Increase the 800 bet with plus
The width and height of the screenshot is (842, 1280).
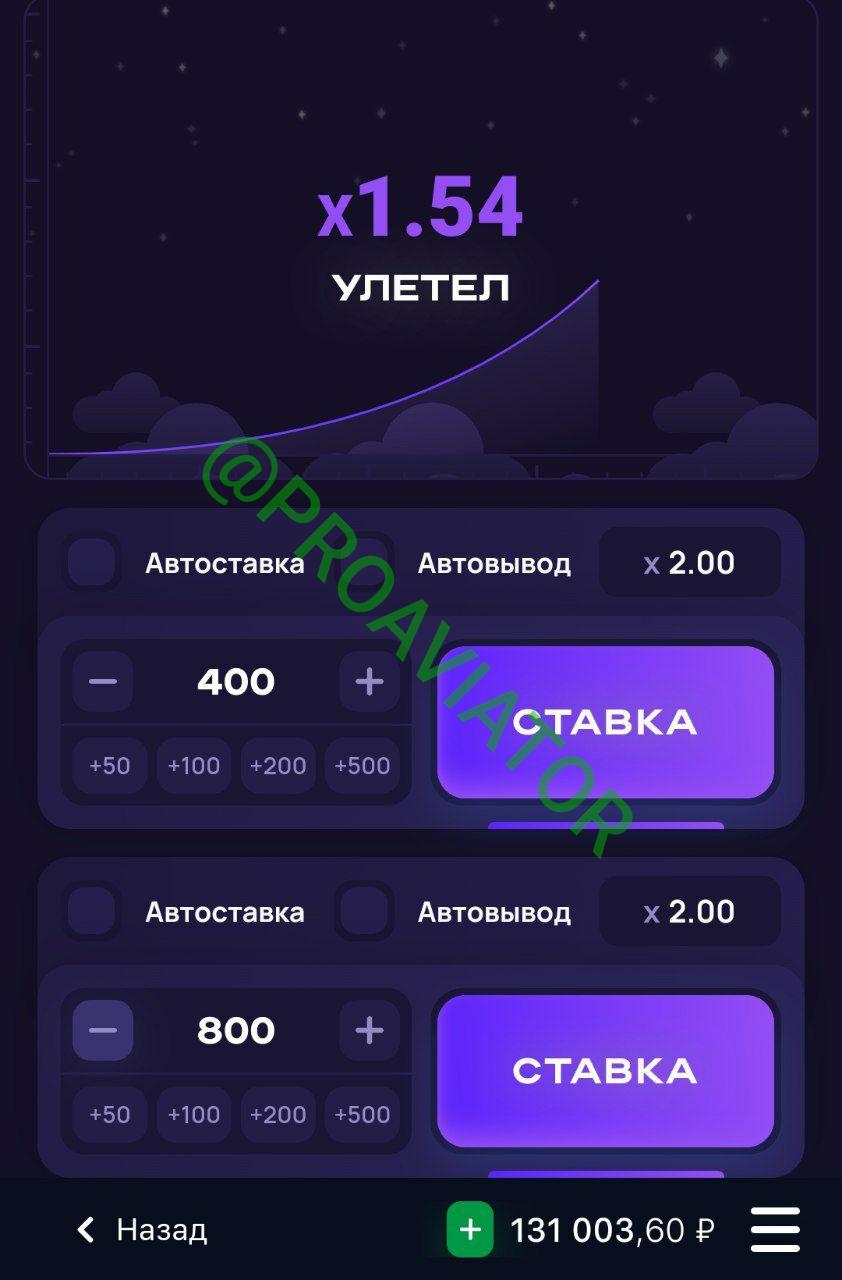tap(369, 1030)
